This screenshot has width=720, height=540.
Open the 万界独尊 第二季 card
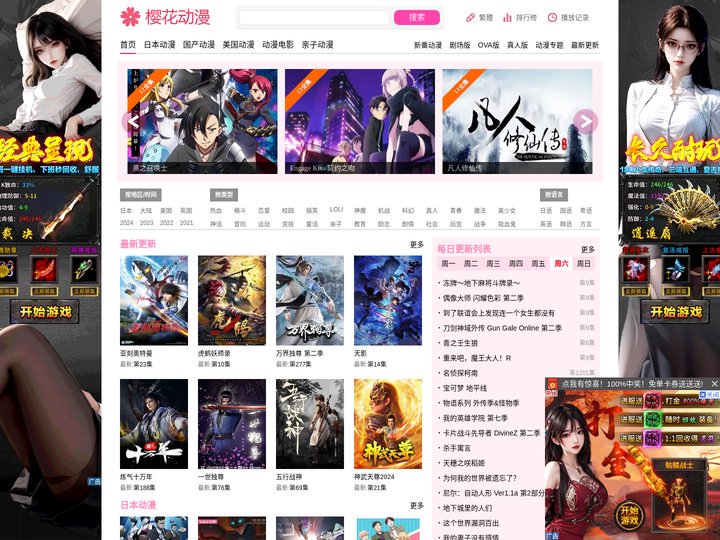click(x=309, y=300)
